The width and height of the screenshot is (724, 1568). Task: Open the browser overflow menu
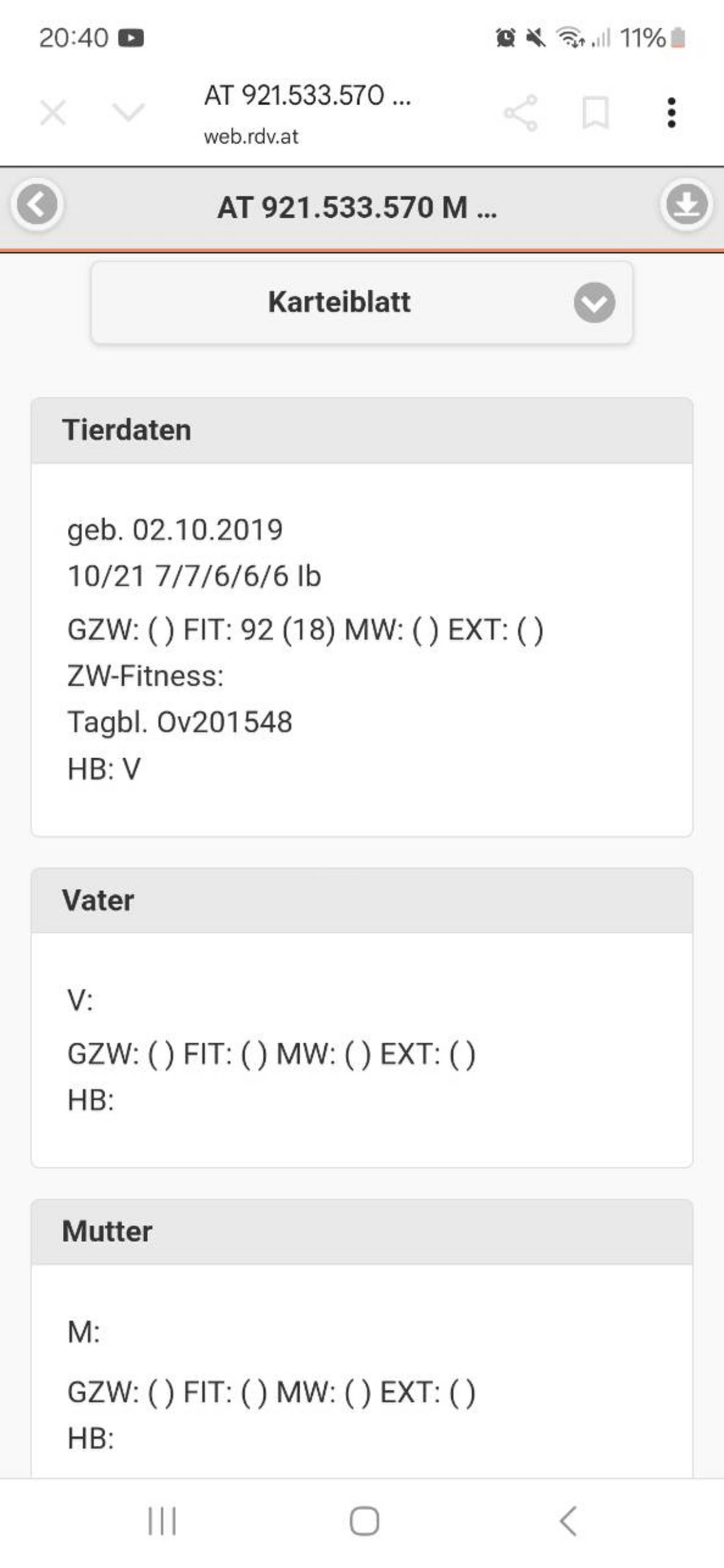[x=671, y=113]
